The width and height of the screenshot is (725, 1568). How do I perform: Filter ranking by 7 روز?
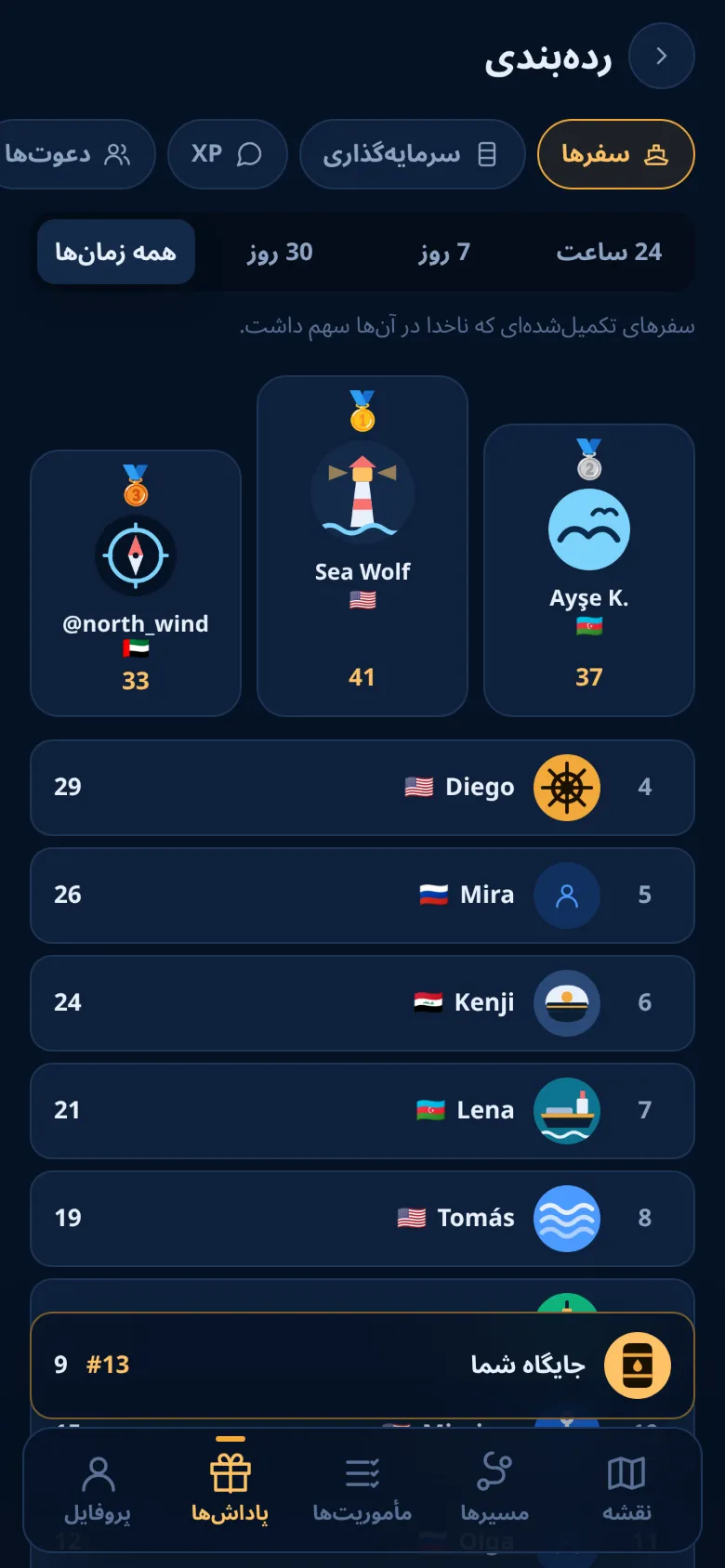click(x=444, y=252)
